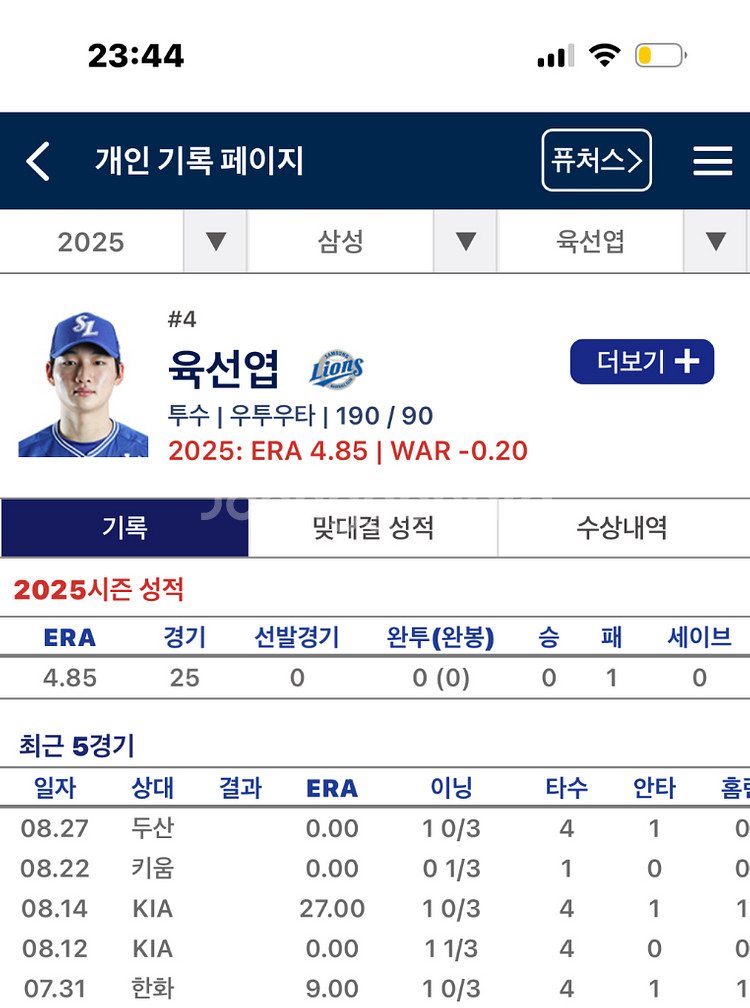Open the 2025 season dropdown

[x=123, y=242]
